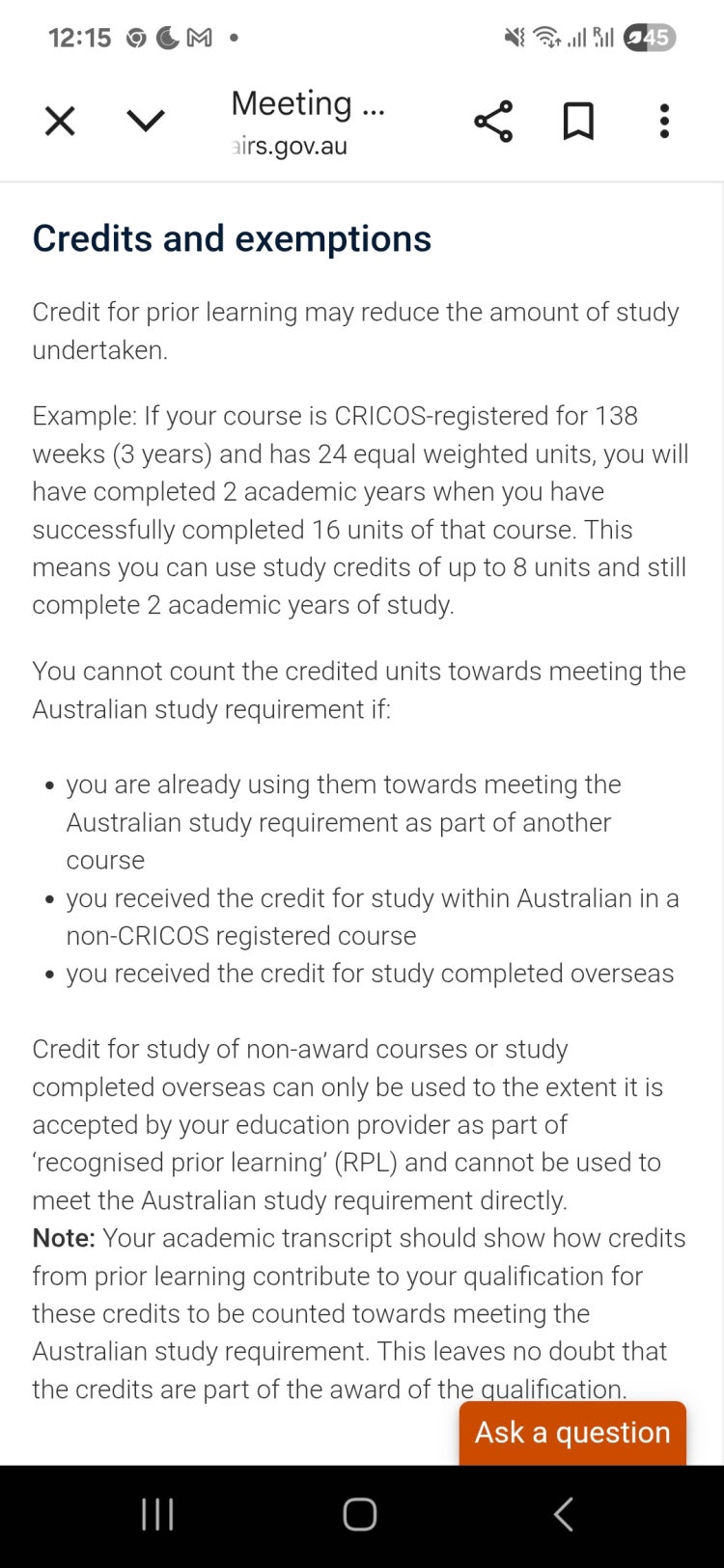
Task: Open the three-dot overflow menu
Action: pos(664,122)
